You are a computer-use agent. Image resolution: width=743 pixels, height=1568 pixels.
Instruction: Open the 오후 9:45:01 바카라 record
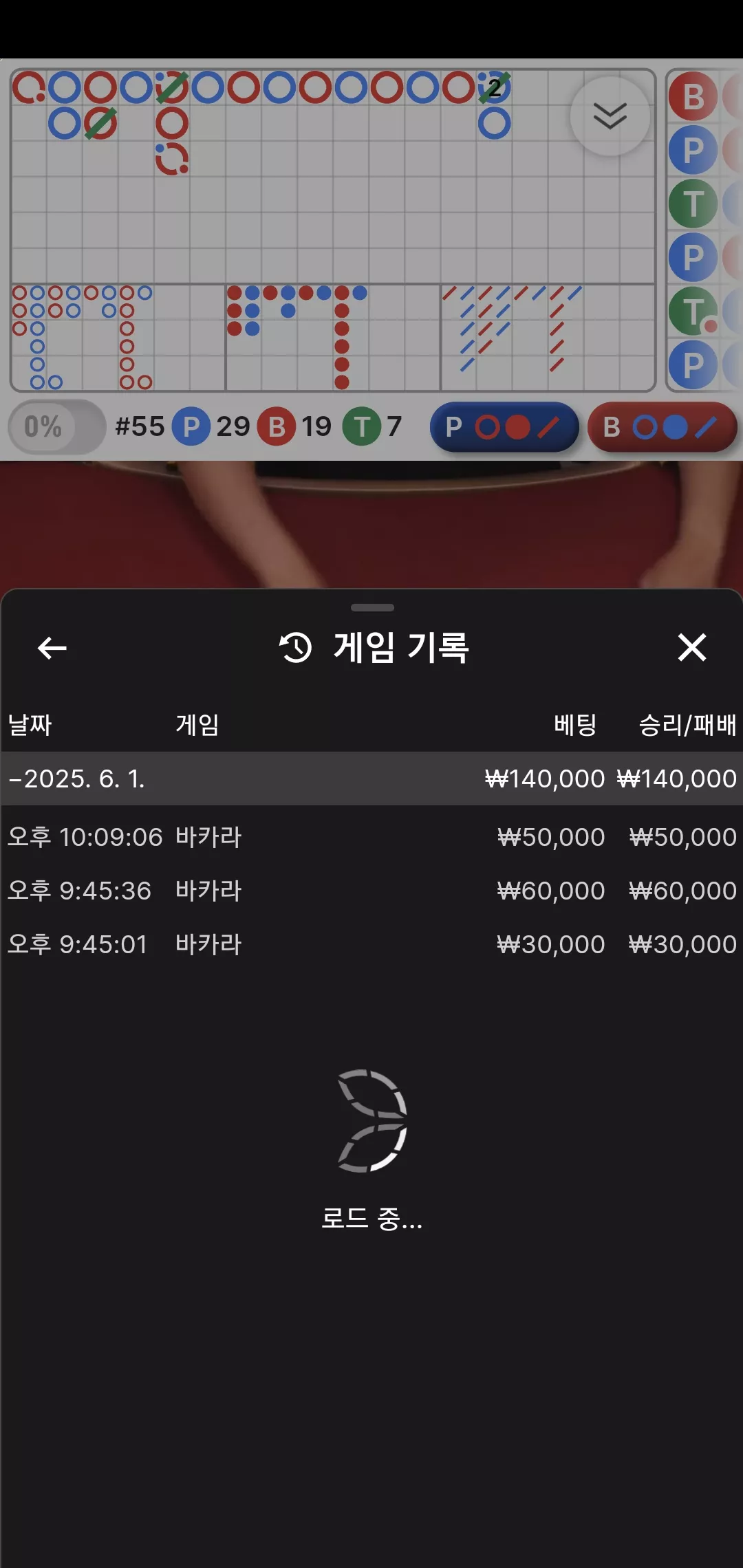pyautogui.click(x=371, y=944)
